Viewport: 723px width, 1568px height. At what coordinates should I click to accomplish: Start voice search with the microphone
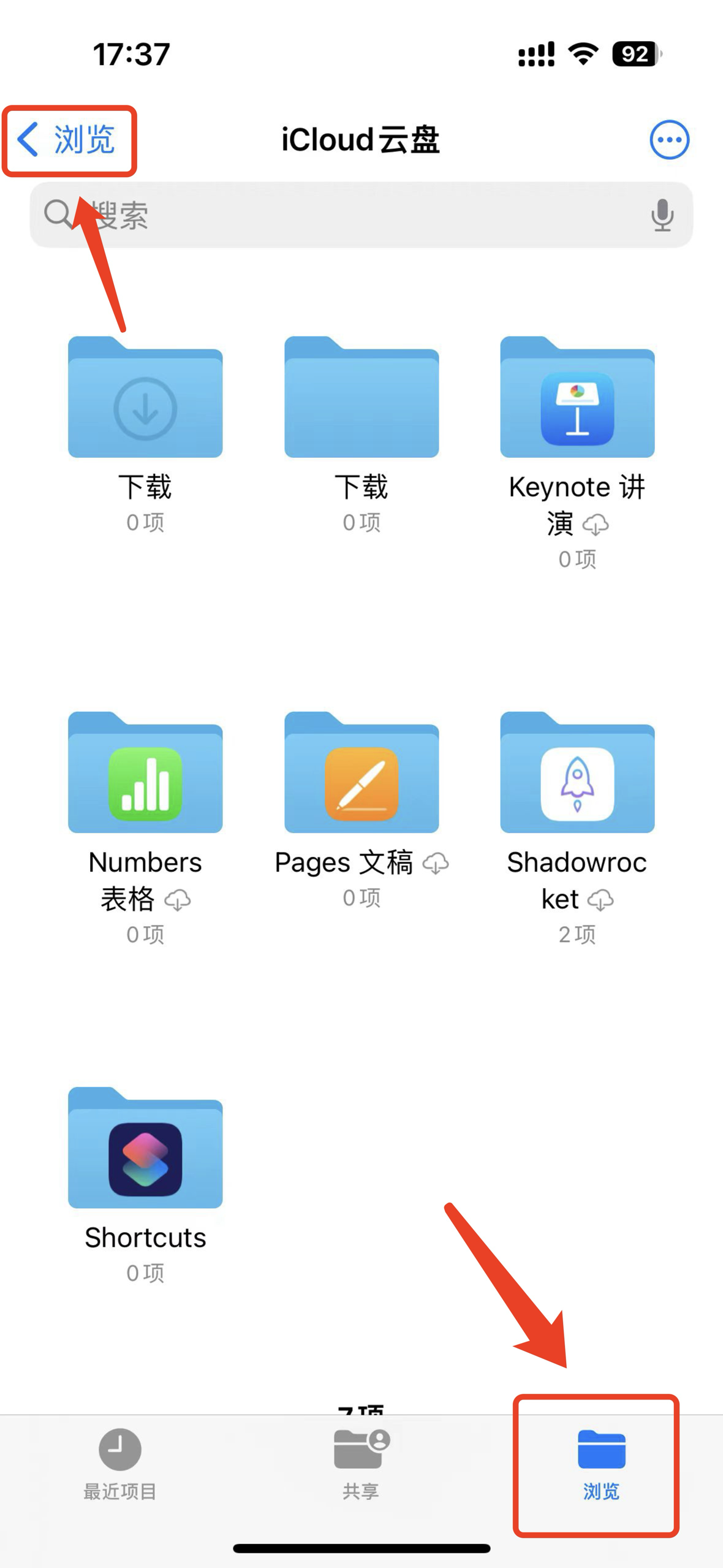(x=662, y=215)
